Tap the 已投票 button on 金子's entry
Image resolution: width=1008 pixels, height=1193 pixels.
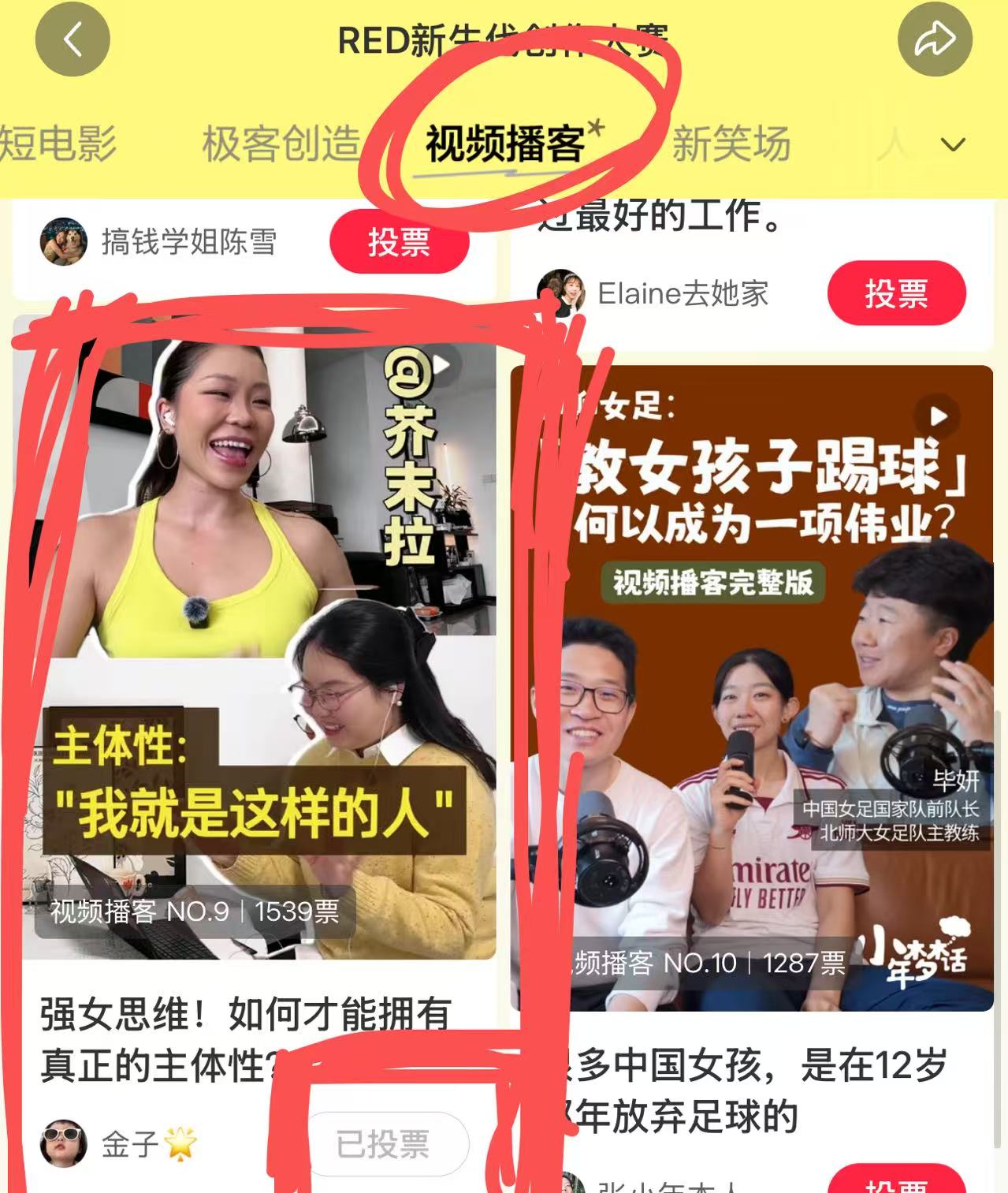[x=384, y=1144]
